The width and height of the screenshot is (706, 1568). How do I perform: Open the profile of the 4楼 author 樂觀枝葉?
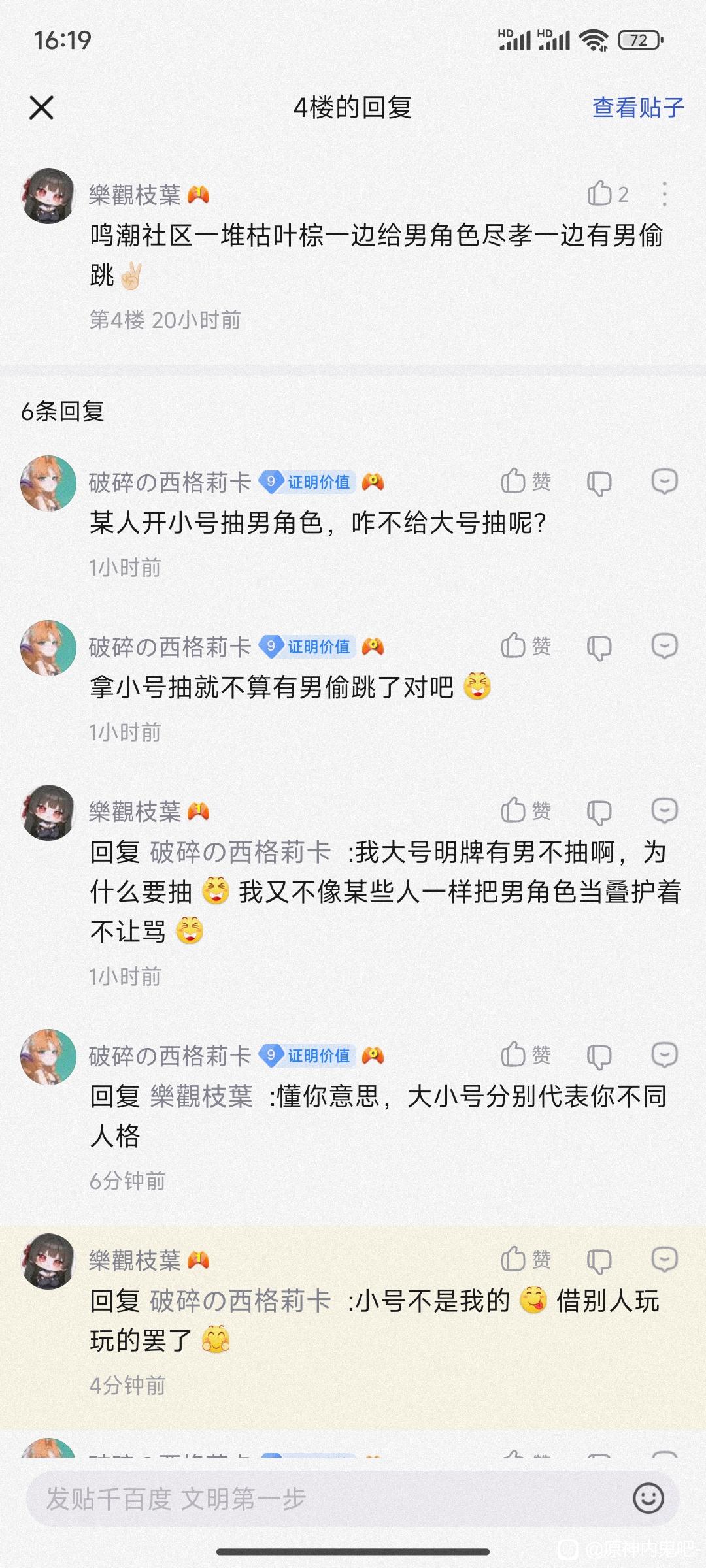48,195
